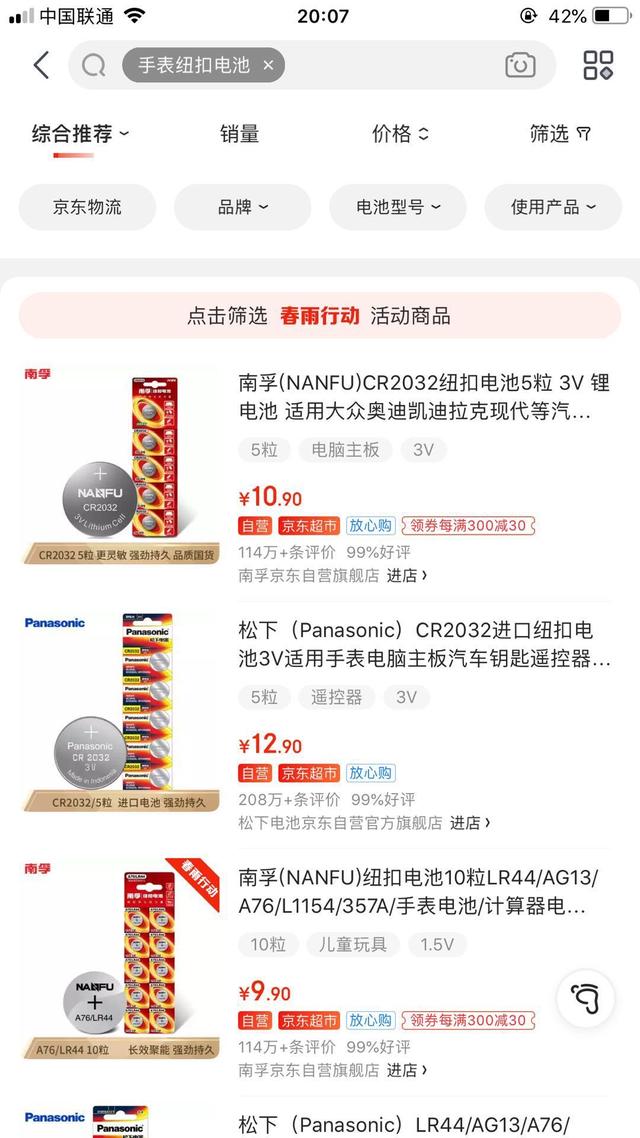Image resolution: width=640 pixels, height=1138 pixels.
Task: Expand the 使用产品 filter dropdown
Action: pos(553,207)
